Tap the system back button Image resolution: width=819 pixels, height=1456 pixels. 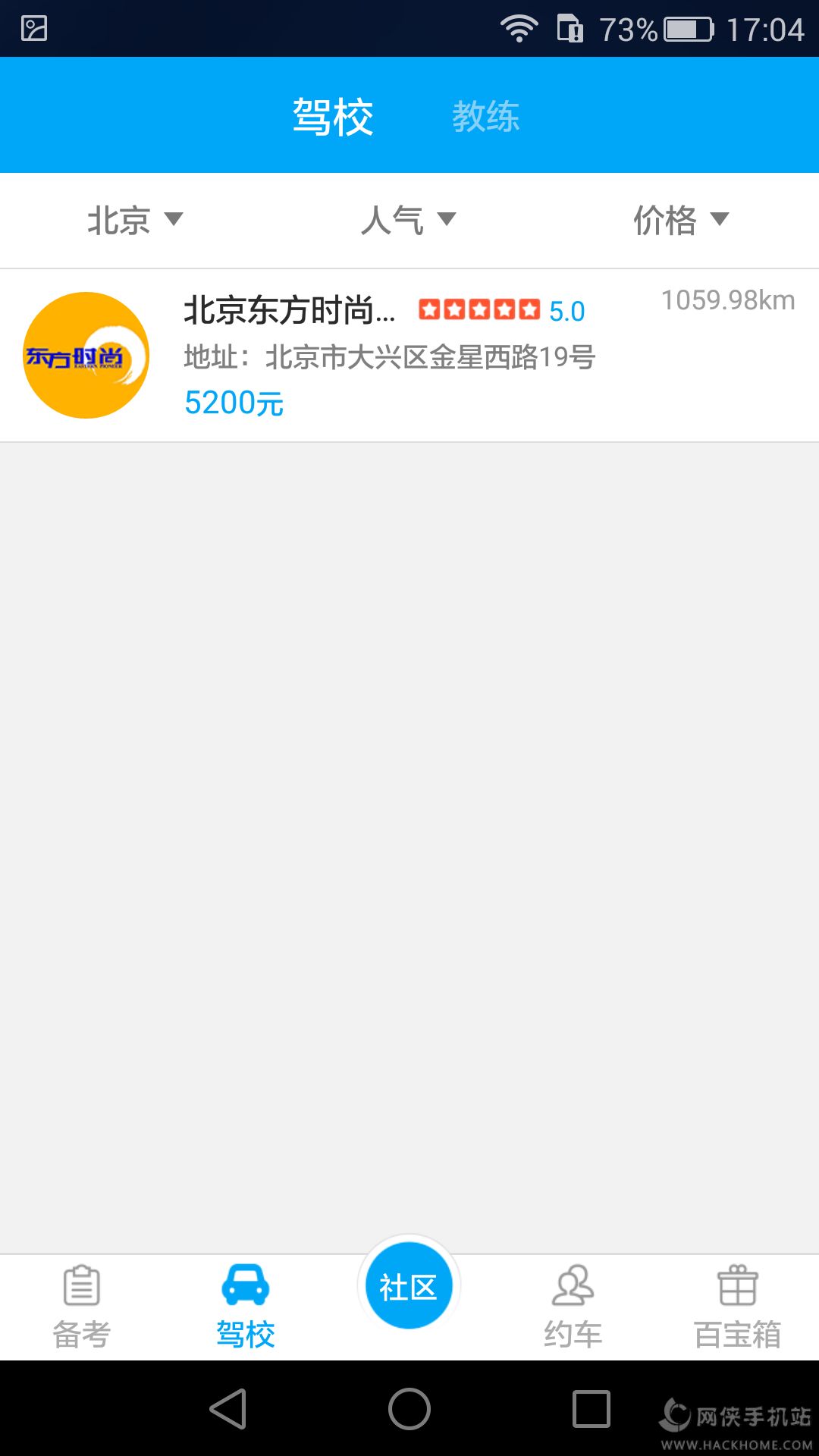coord(227,1409)
